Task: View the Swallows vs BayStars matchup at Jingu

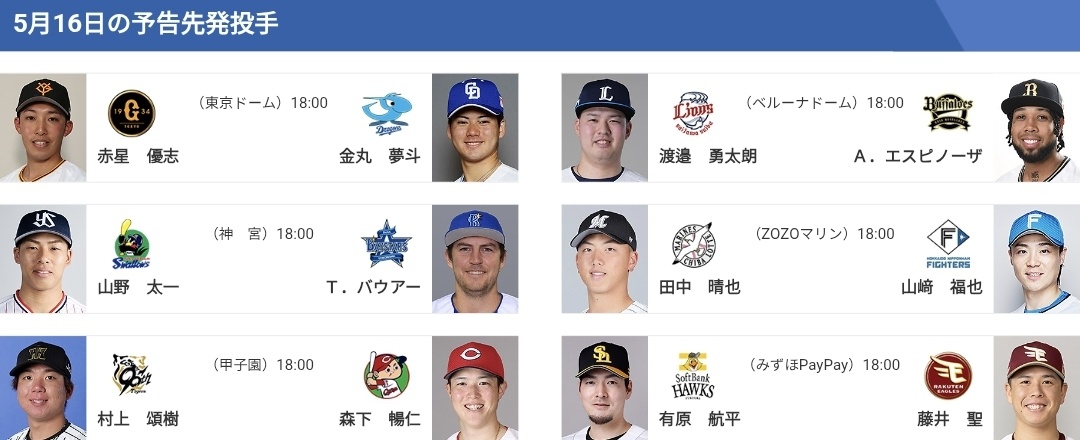Action: (259, 259)
